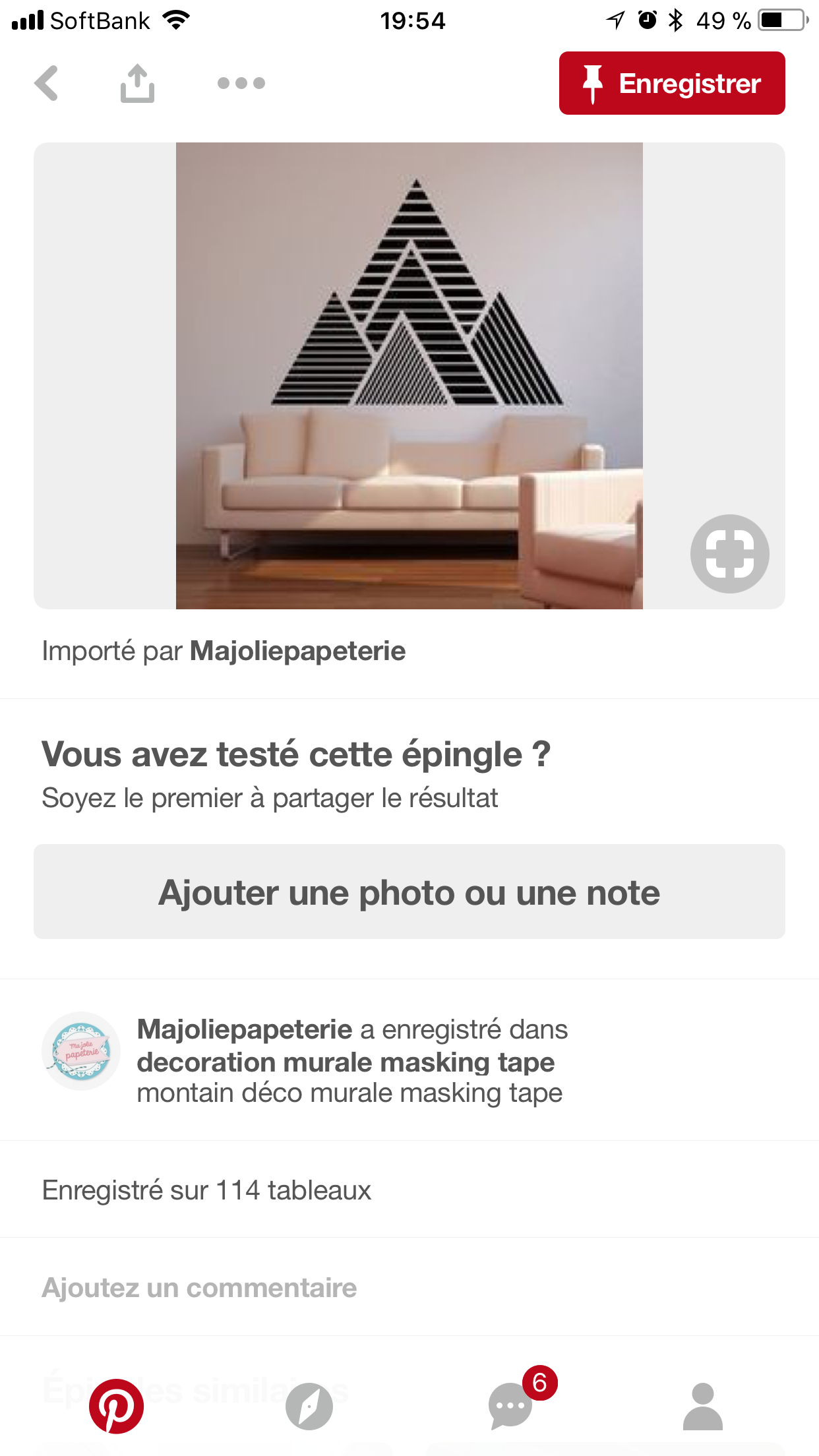Launch visual search on the pin image
Image resolution: width=819 pixels, height=1456 pixels.
(x=729, y=553)
